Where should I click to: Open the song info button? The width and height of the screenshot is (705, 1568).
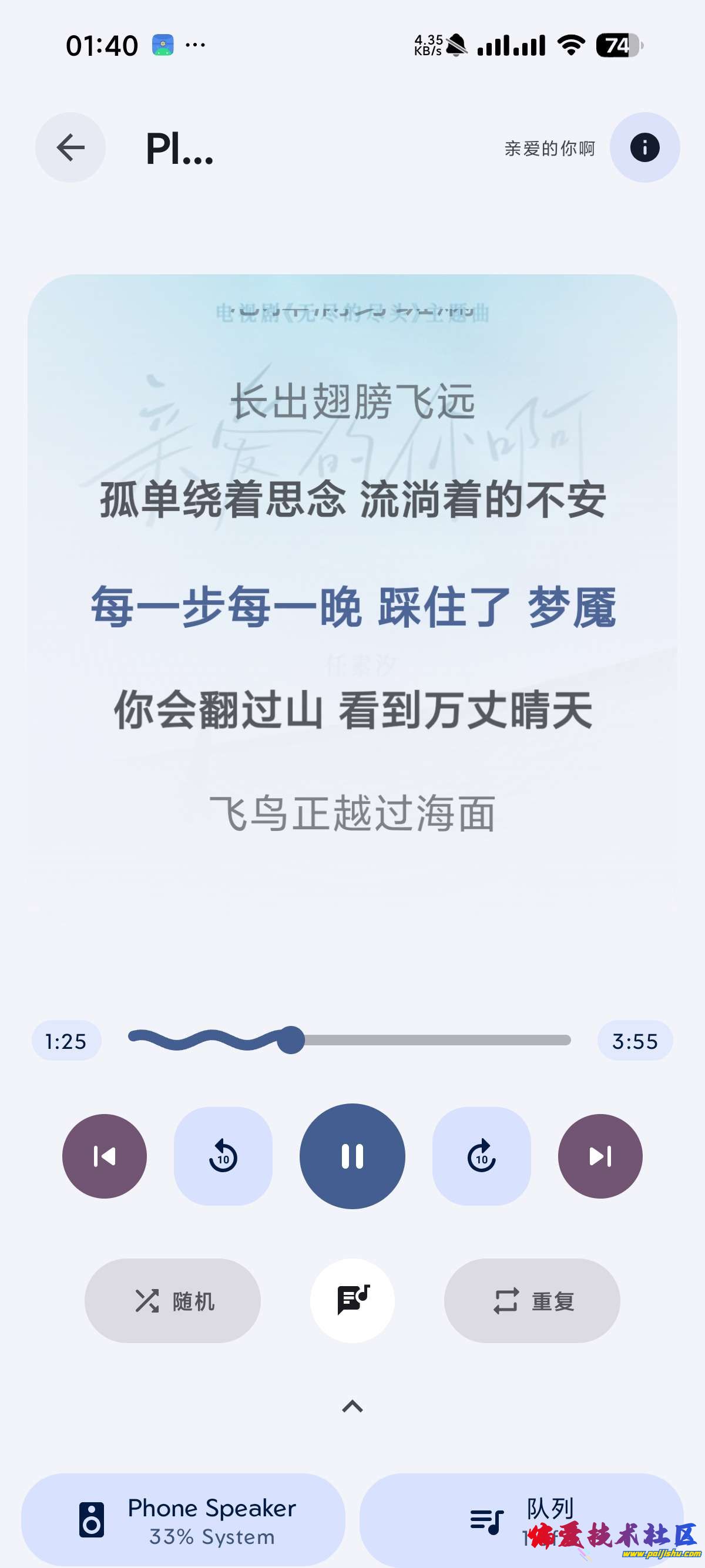pyautogui.click(x=644, y=147)
